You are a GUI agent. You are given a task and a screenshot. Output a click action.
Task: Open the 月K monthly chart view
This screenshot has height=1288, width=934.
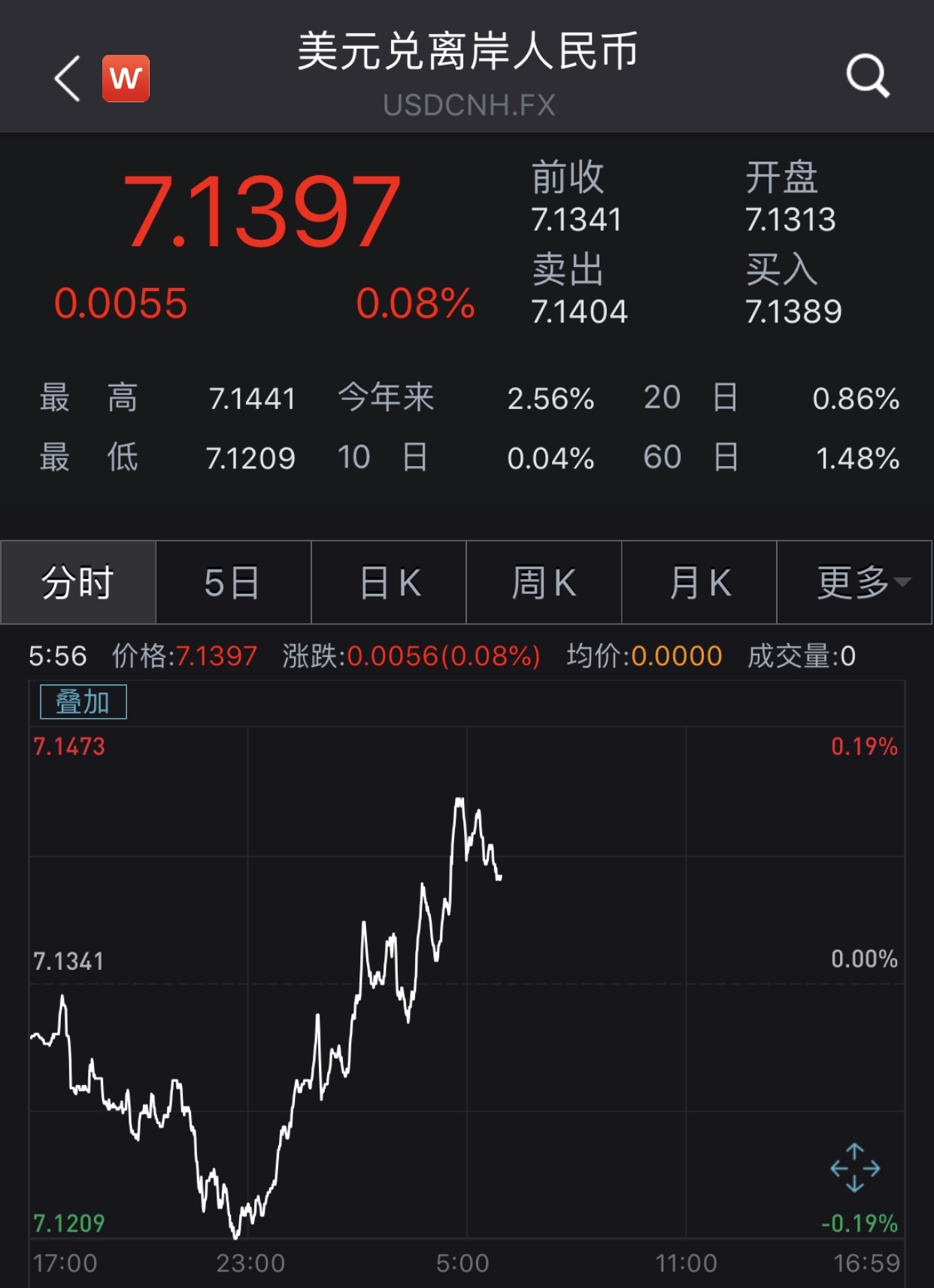tap(699, 581)
